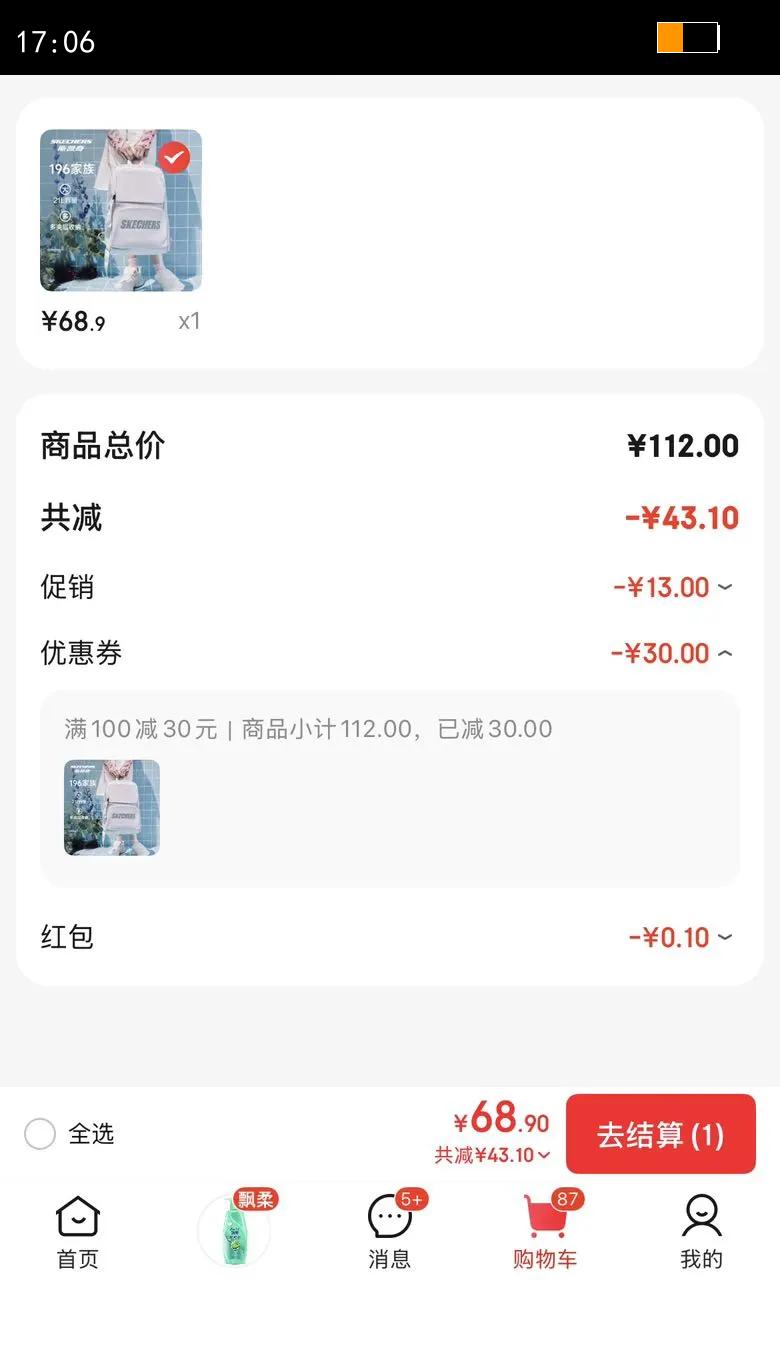Open the 购物车 cart tab
The width and height of the screenshot is (780, 1350).
[545, 1231]
